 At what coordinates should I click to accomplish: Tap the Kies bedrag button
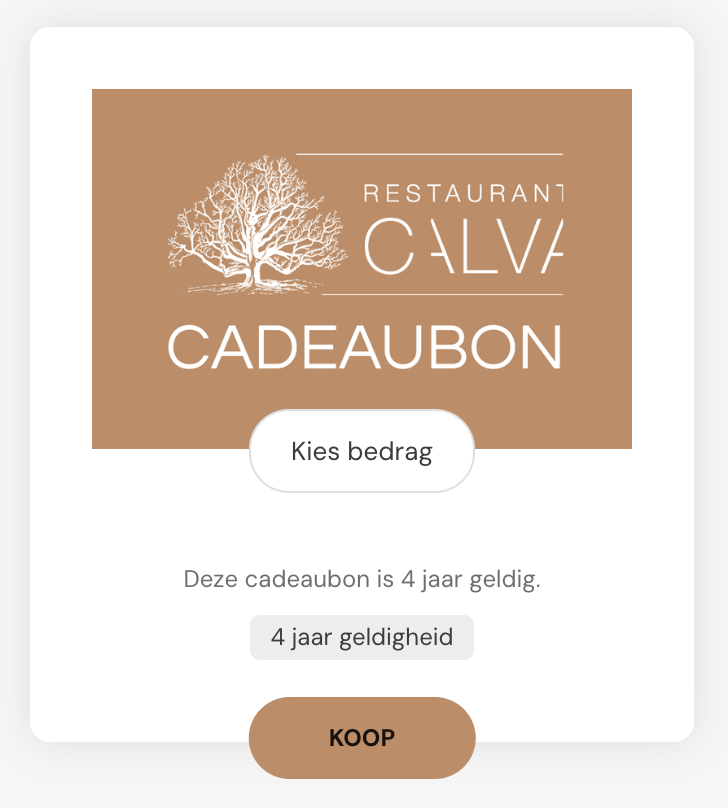pos(361,451)
